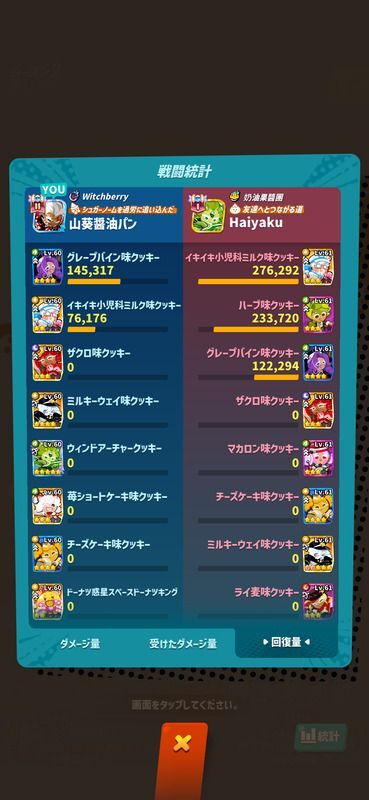Switch to the ダメージ量 tab
369x800 pixels.
[80, 643]
